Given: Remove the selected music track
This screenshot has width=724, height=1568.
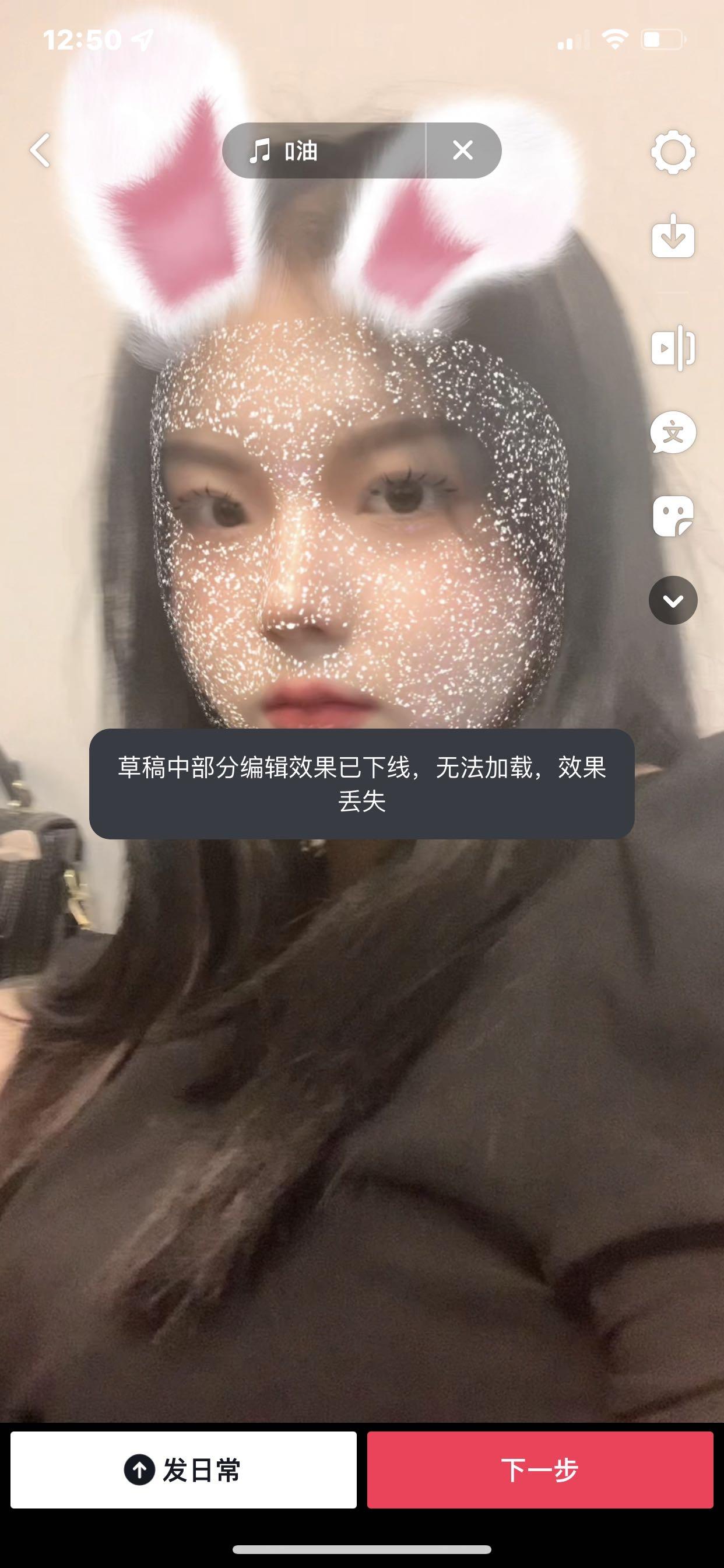Looking at the screenshot, I should [x=463, y=150].
